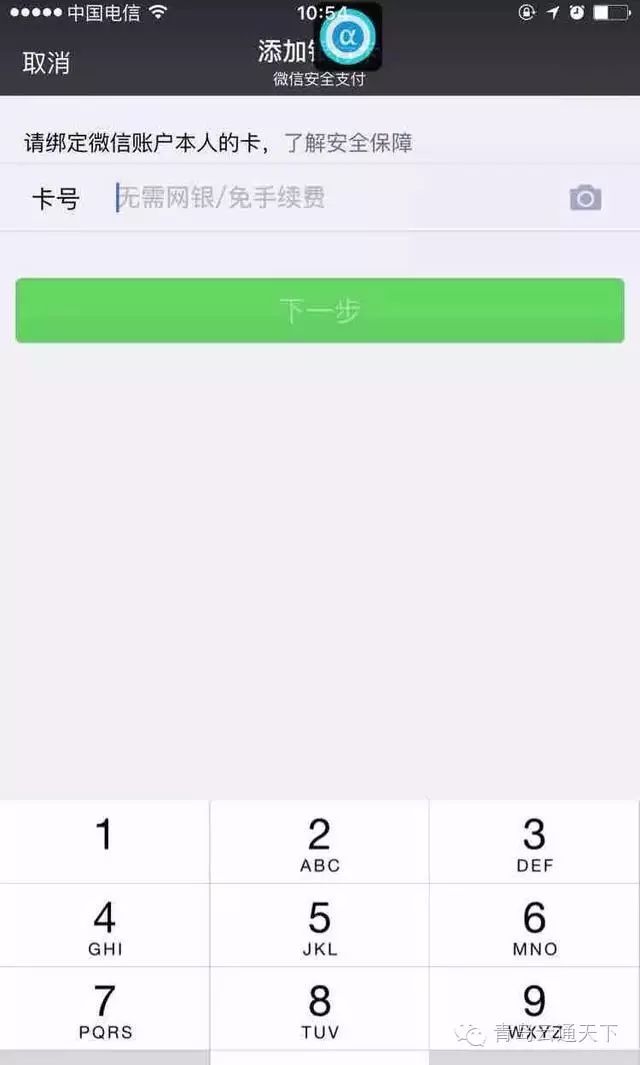Open the 了解安全保障 link

pyautogui.click(x=348, y=143)
